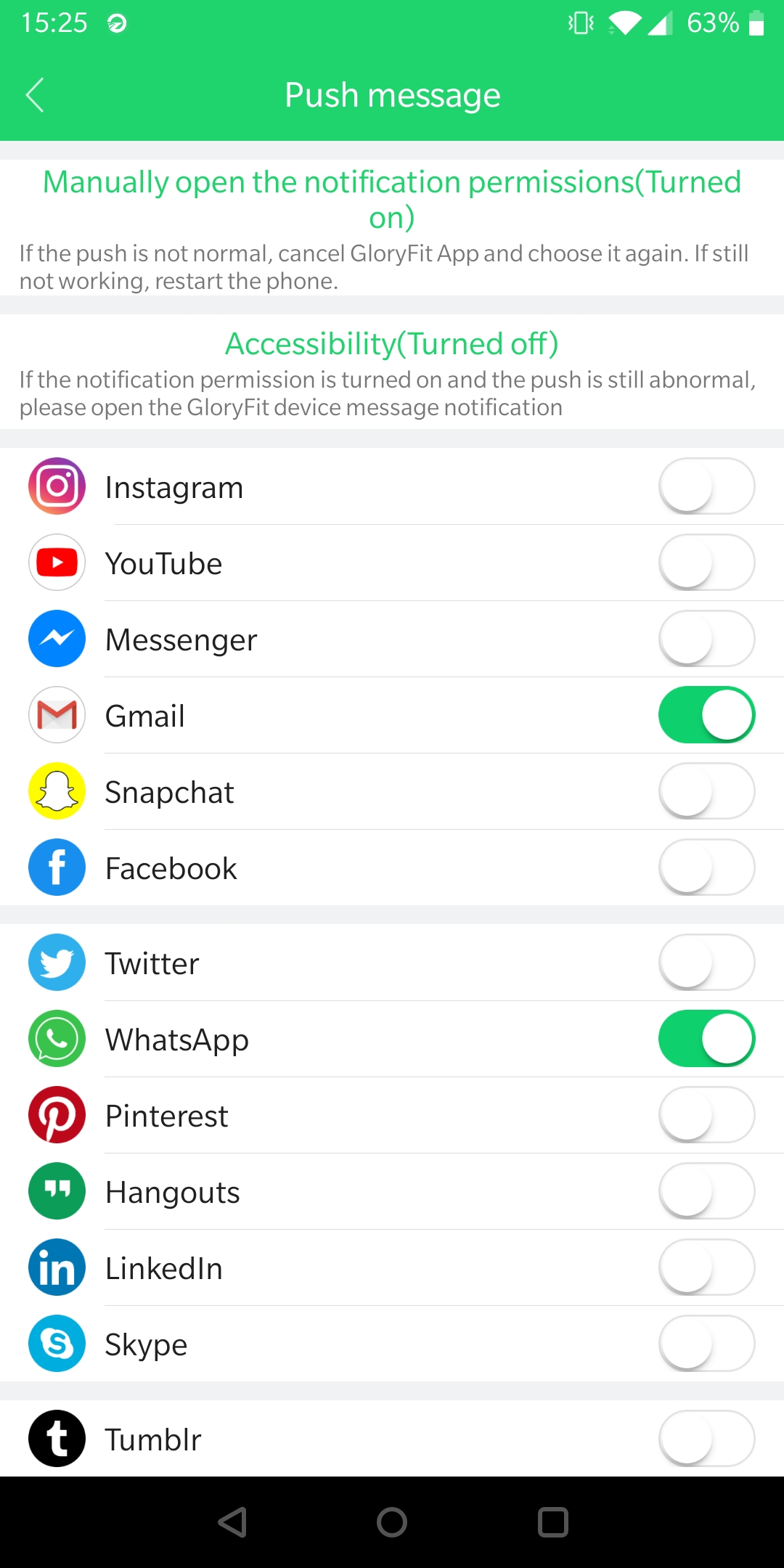Turn on the YouTube toggle
This screenshot has height=1568, width=784.
click(x=706, y=562)
